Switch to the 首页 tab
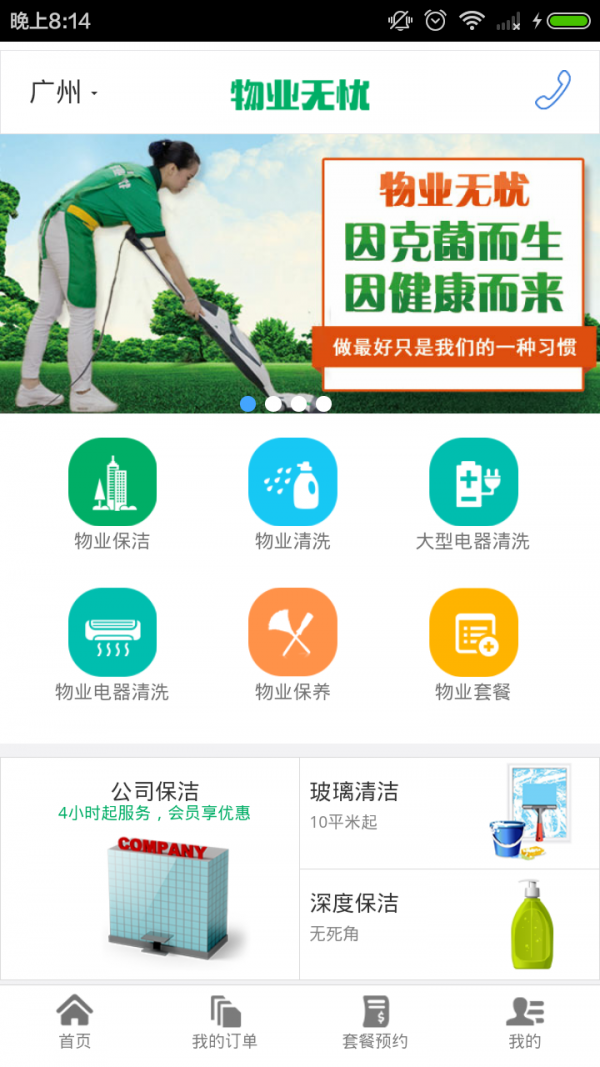This screenshot has height=1067, width=600. point(75,1023)
